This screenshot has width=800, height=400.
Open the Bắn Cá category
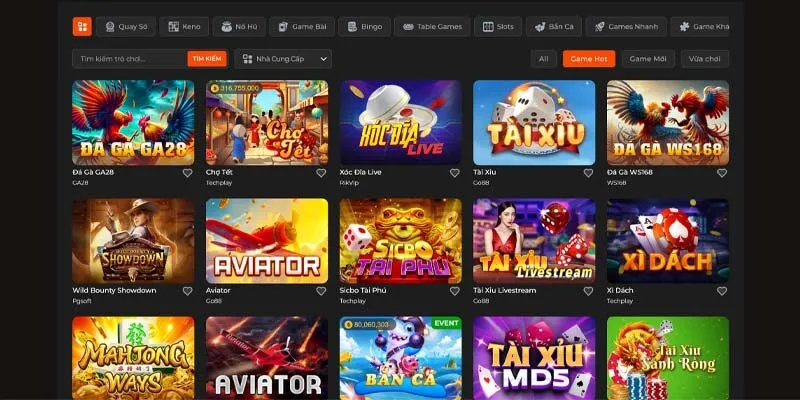[x=554, y=27]
